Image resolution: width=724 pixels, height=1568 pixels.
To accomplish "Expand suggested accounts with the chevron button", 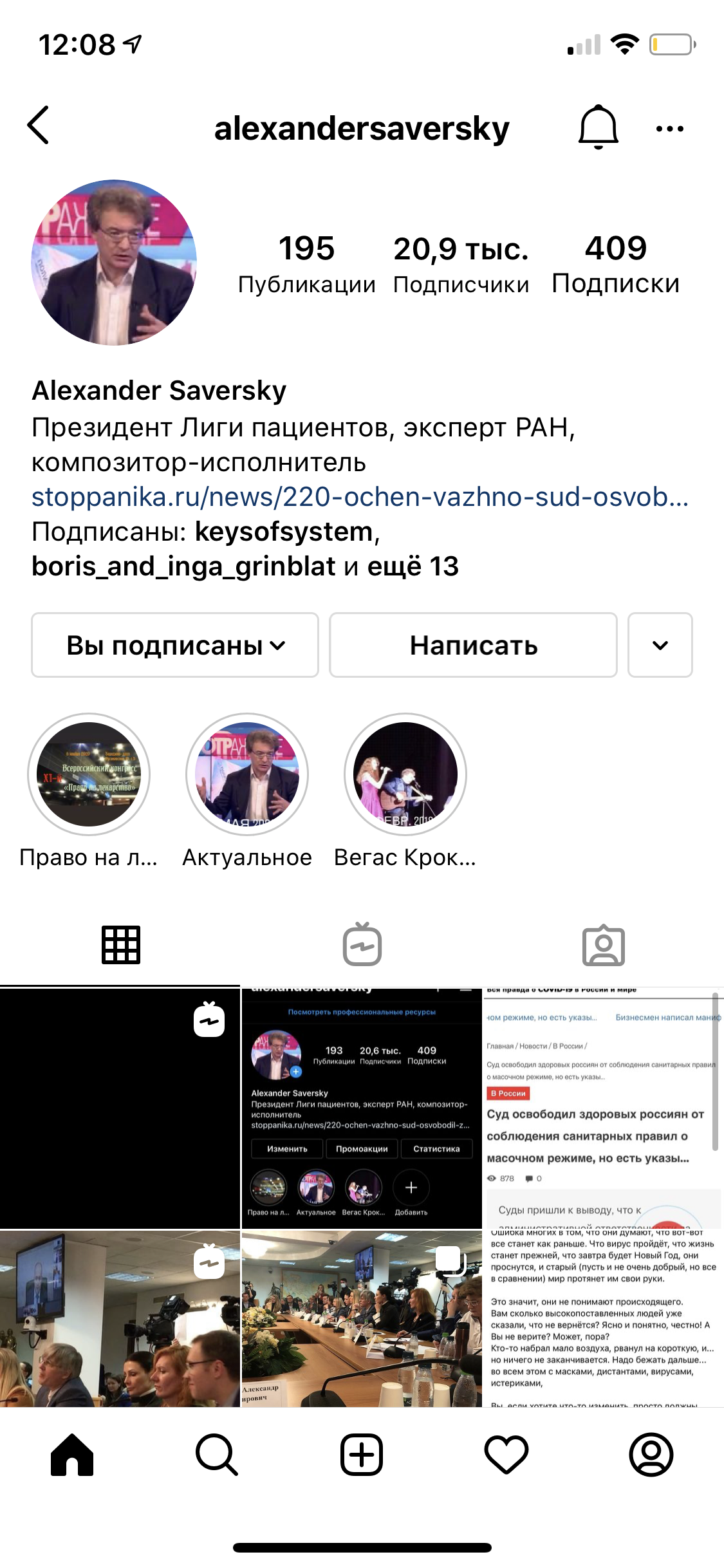I will 660,645.
